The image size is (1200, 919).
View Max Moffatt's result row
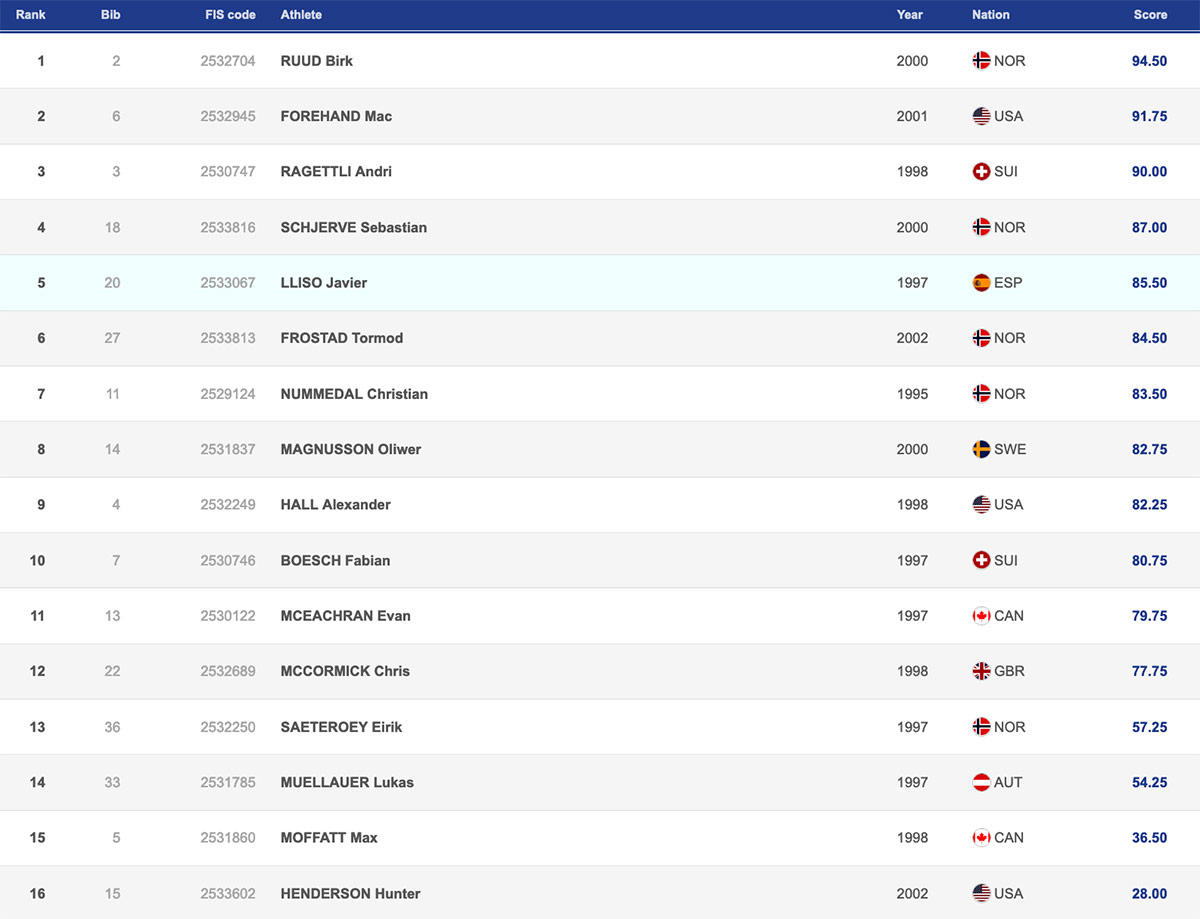[x=329, y=838]
